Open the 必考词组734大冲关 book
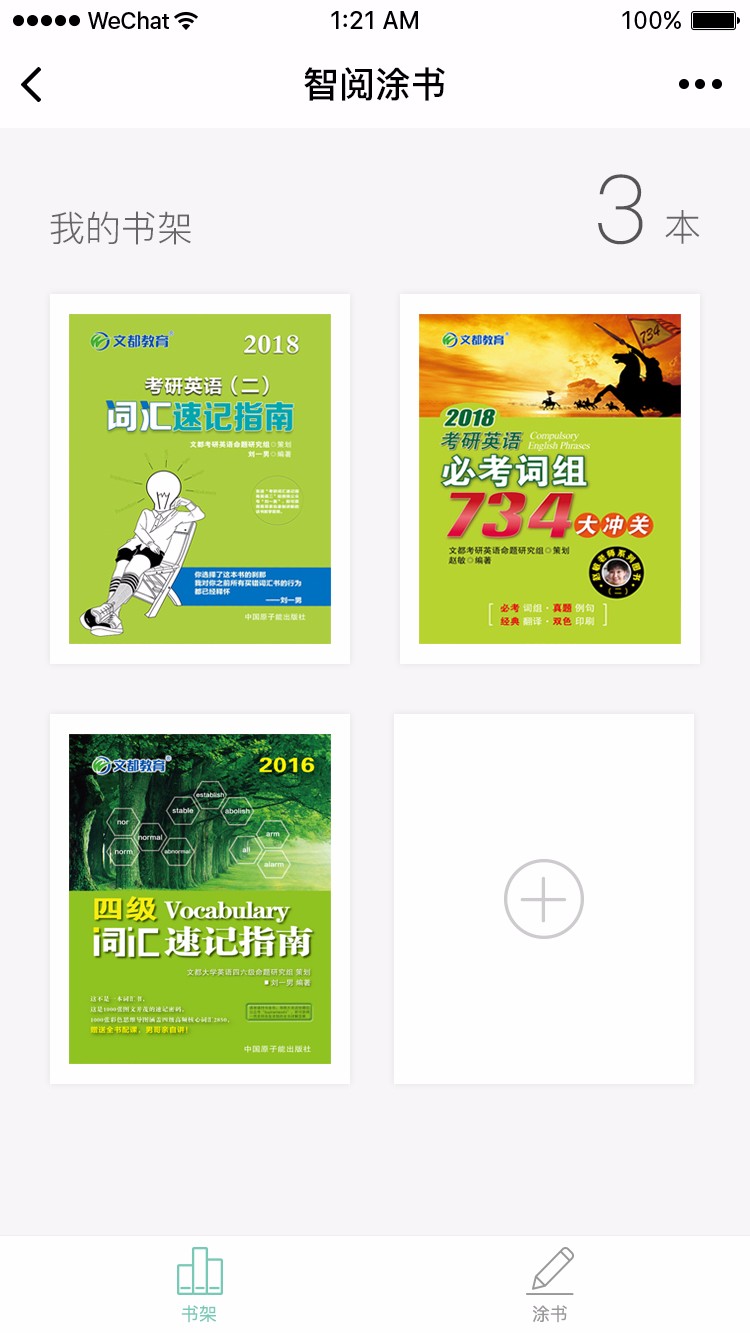 point(550,479)
